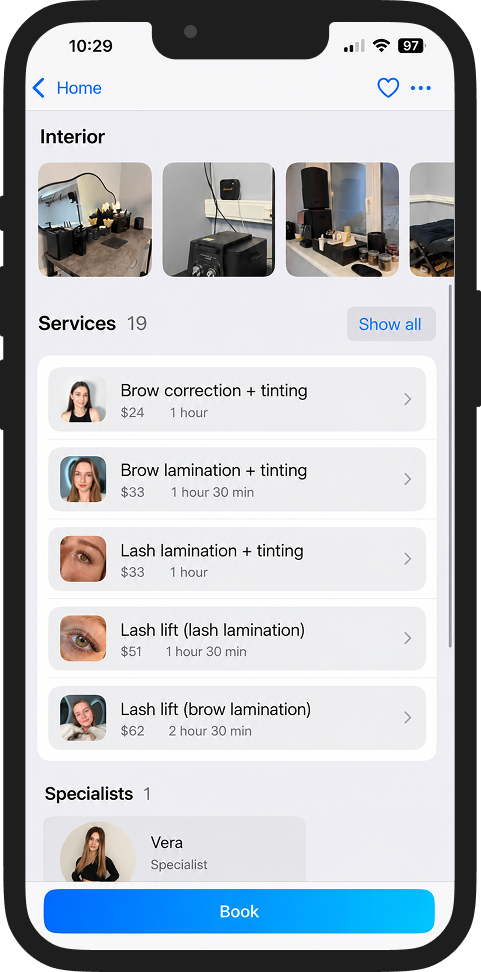481x972 pixels.
Task: Add this salon to favorites with the heart
Action: [x=388, y=88]
